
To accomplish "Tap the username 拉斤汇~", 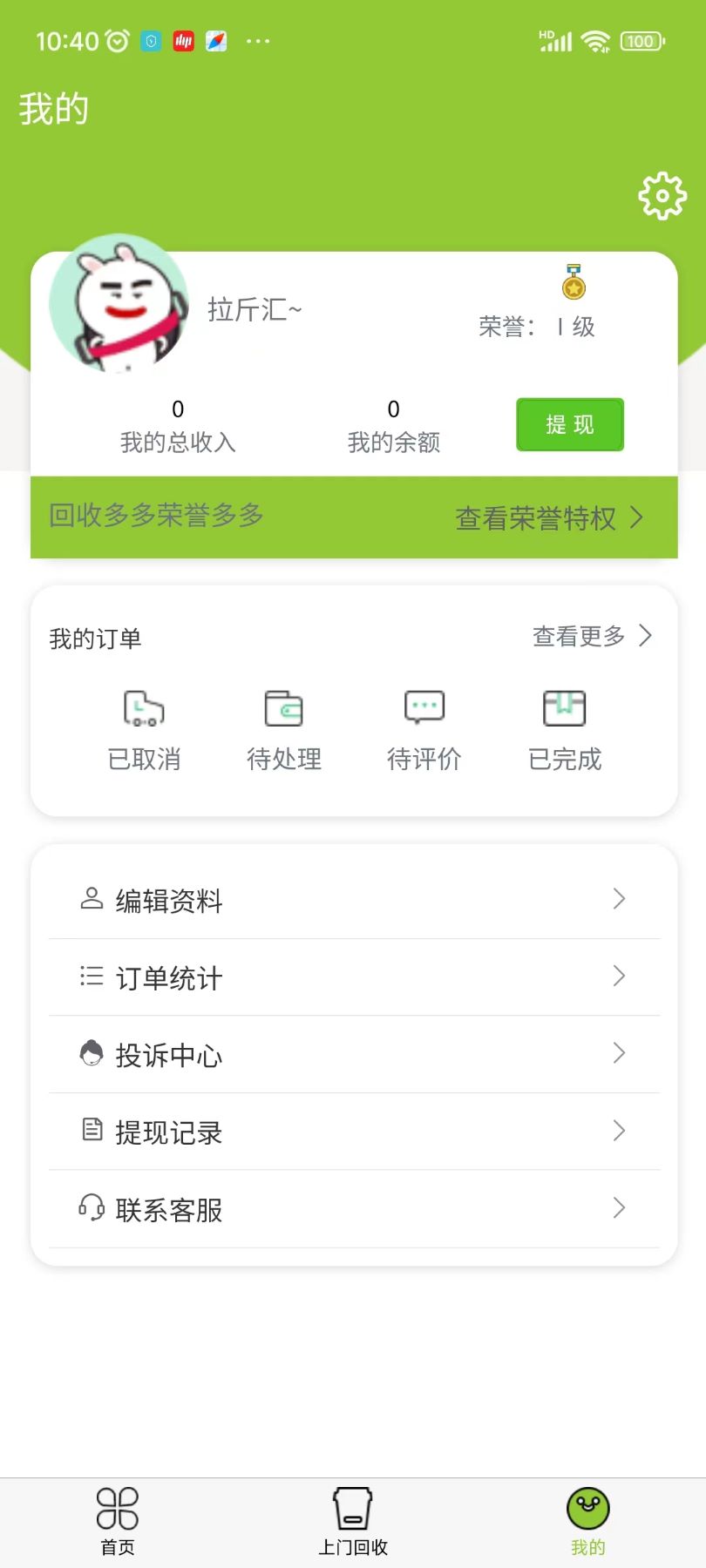I will tap(254, 310).
